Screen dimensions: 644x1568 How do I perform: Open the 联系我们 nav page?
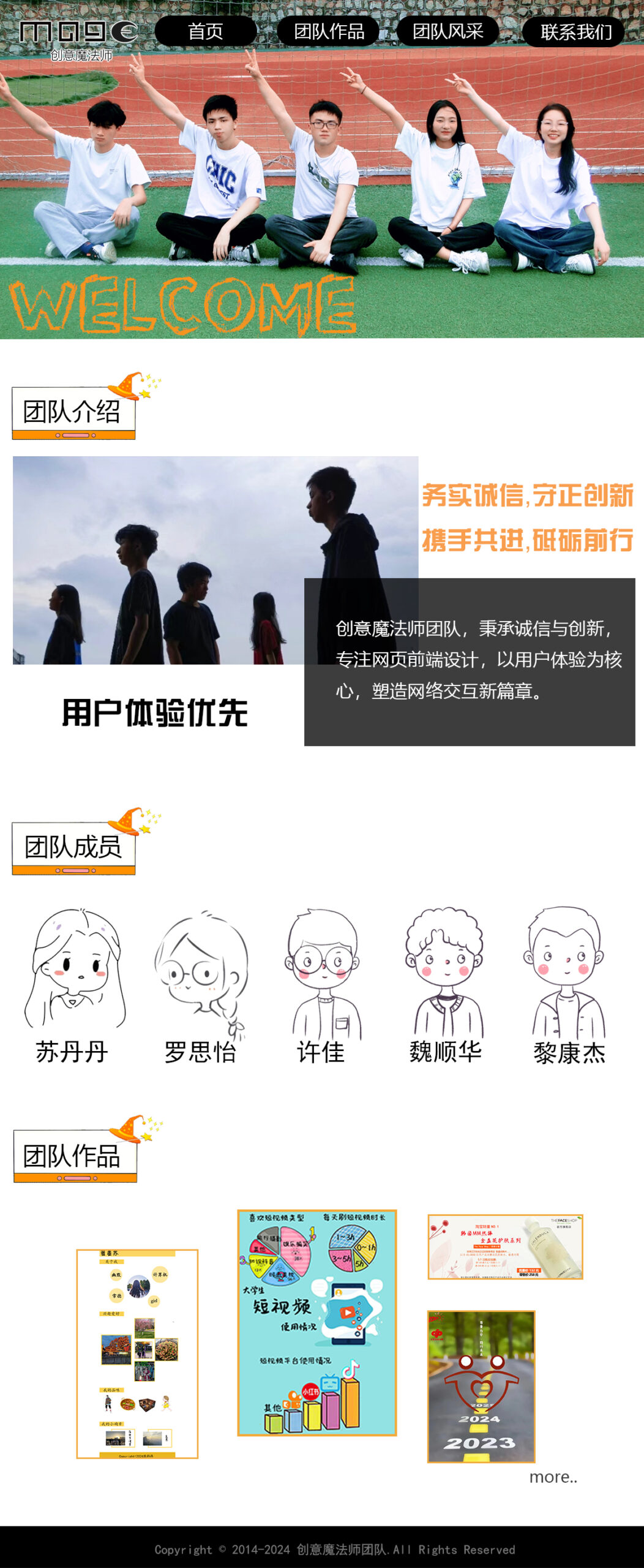pos(574,32)
